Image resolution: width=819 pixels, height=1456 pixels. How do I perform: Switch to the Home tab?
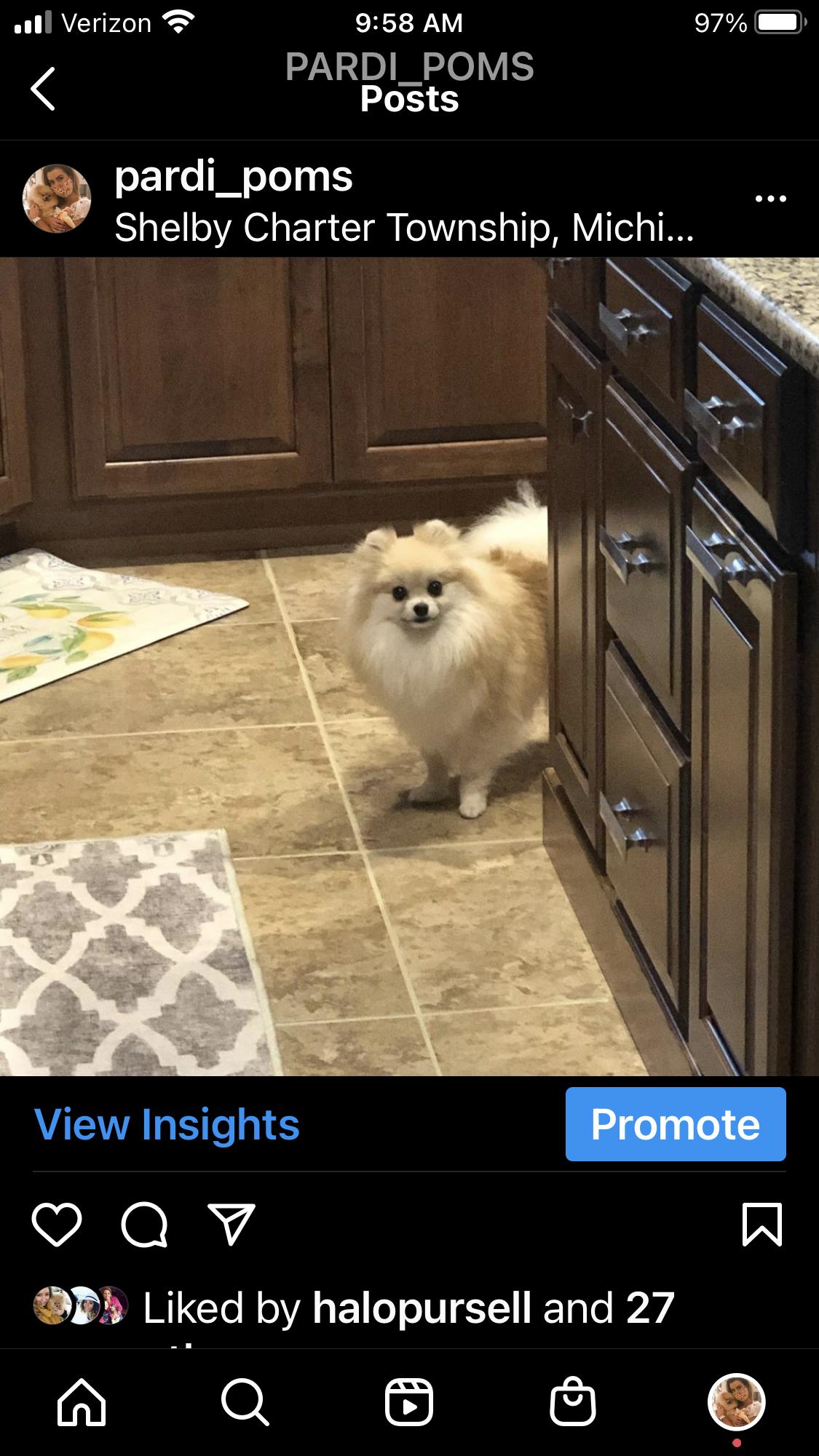pos(82,1401)
